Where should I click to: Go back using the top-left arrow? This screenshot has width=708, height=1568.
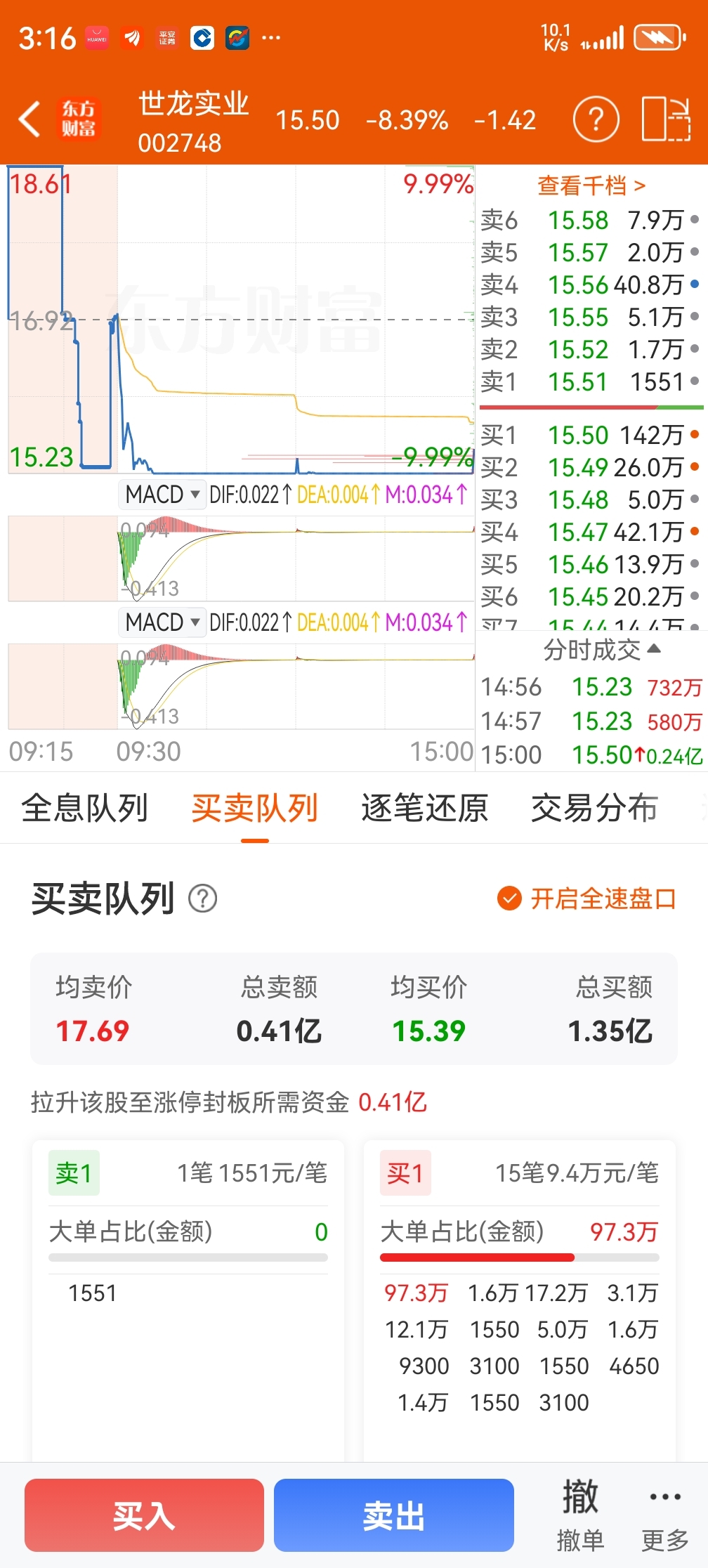coord(29,119)
